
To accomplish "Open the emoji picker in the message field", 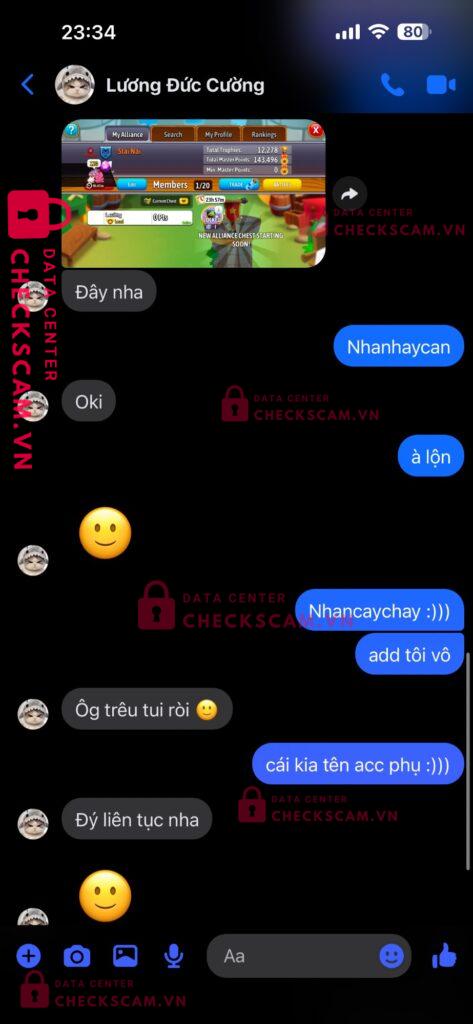I will (x=391, y=957).
